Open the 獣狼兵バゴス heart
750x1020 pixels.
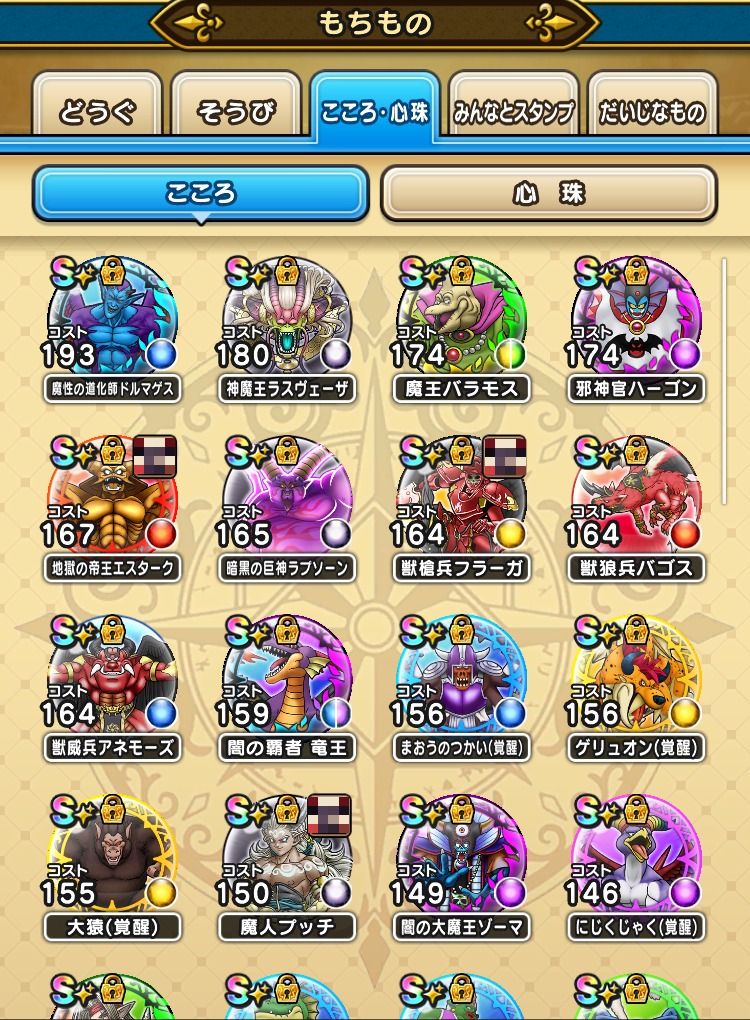(x=636, y=500)
